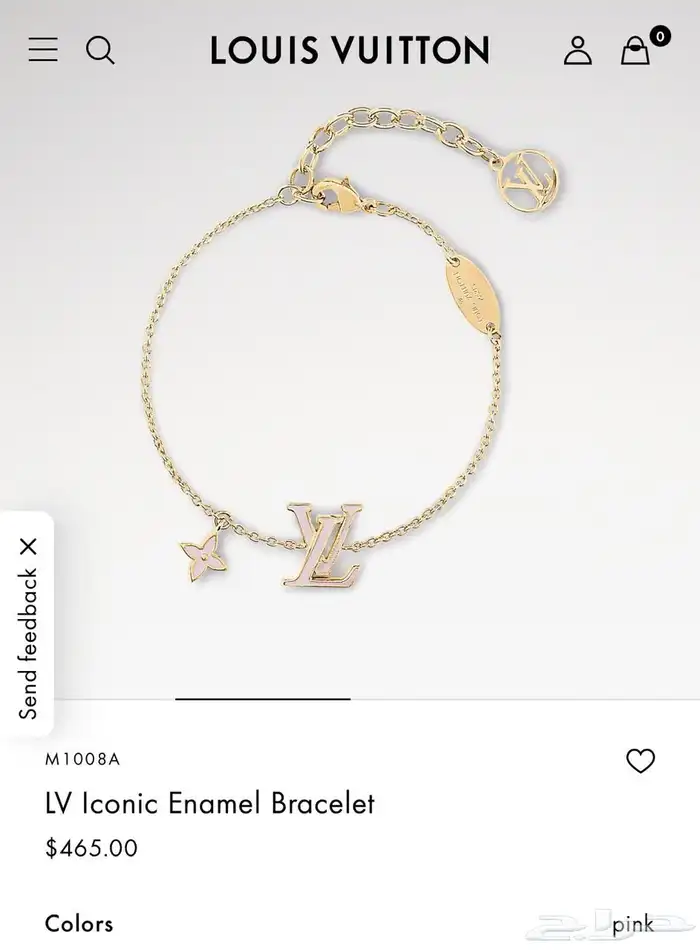Go to Louis Vuitton home page
Viewport: 700px width, 950px height.
(x=350, y=50)
